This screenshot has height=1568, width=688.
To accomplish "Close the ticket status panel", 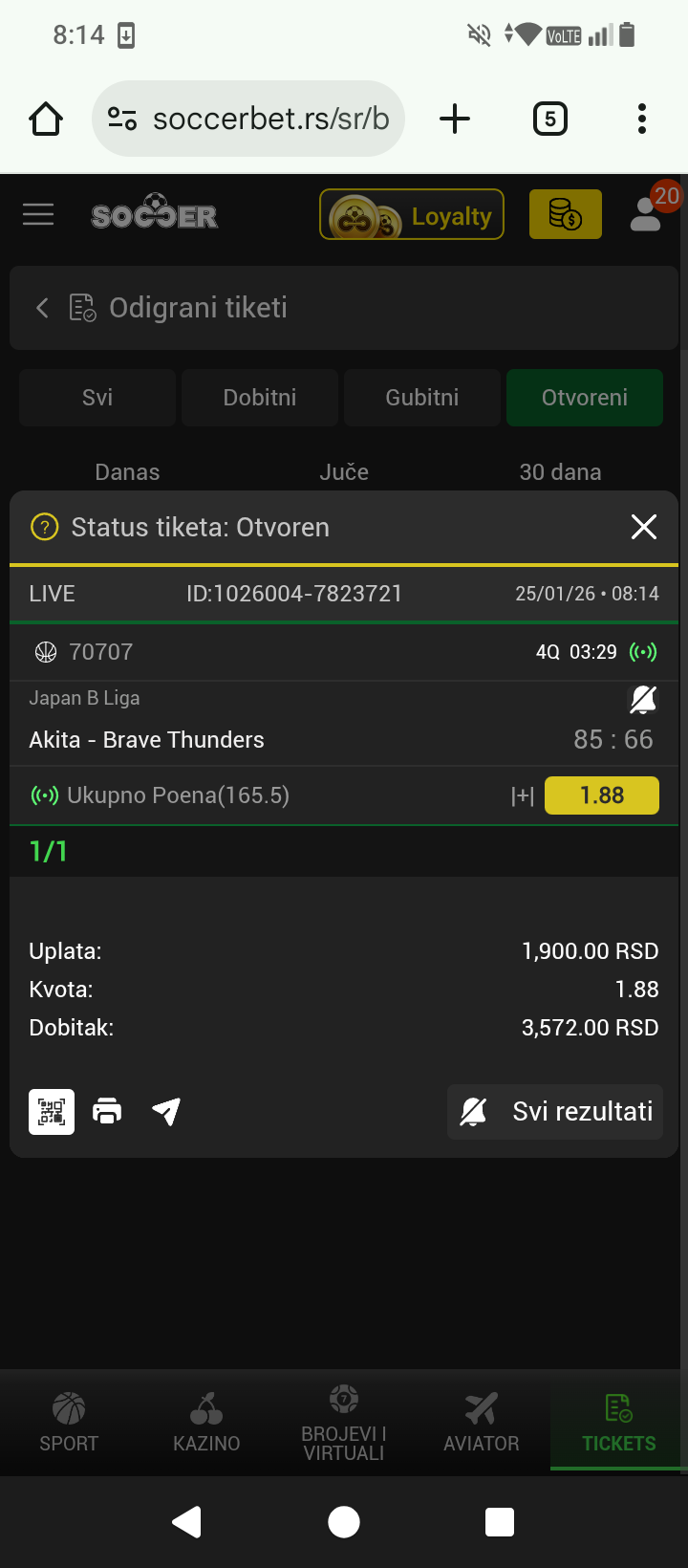I will [644, 527].
